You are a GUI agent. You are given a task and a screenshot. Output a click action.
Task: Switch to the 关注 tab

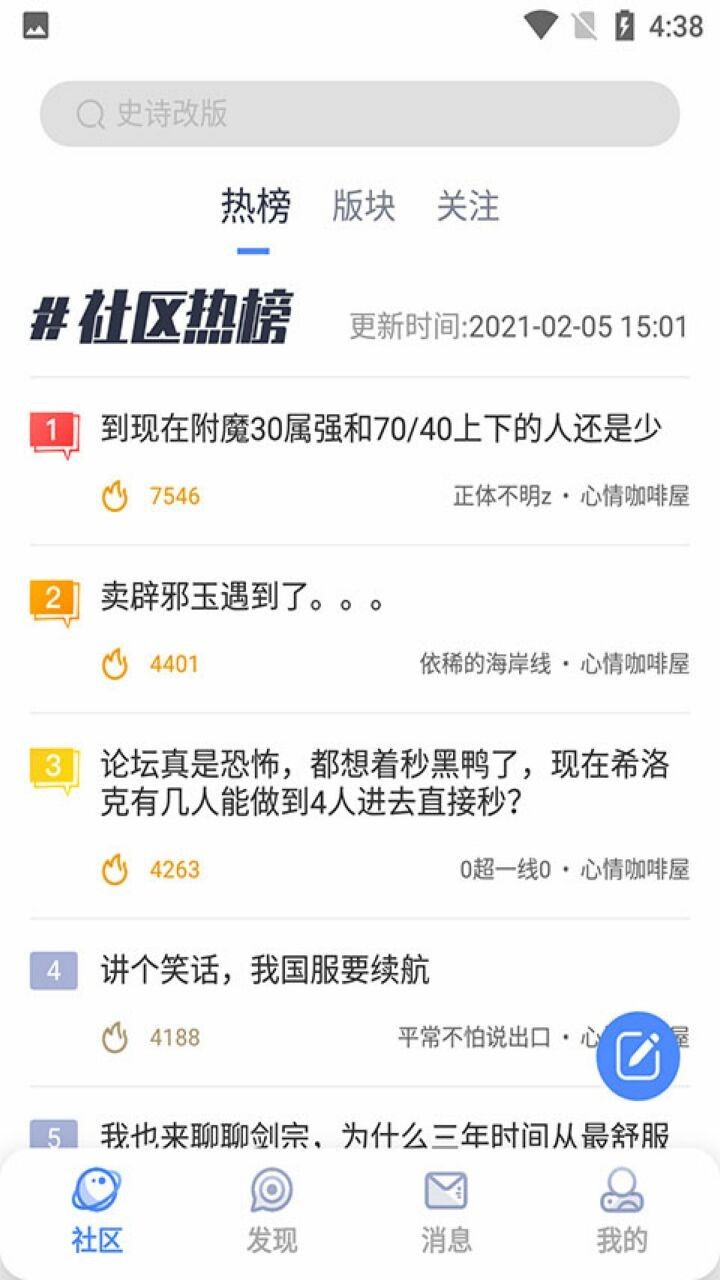click(467, 207)
